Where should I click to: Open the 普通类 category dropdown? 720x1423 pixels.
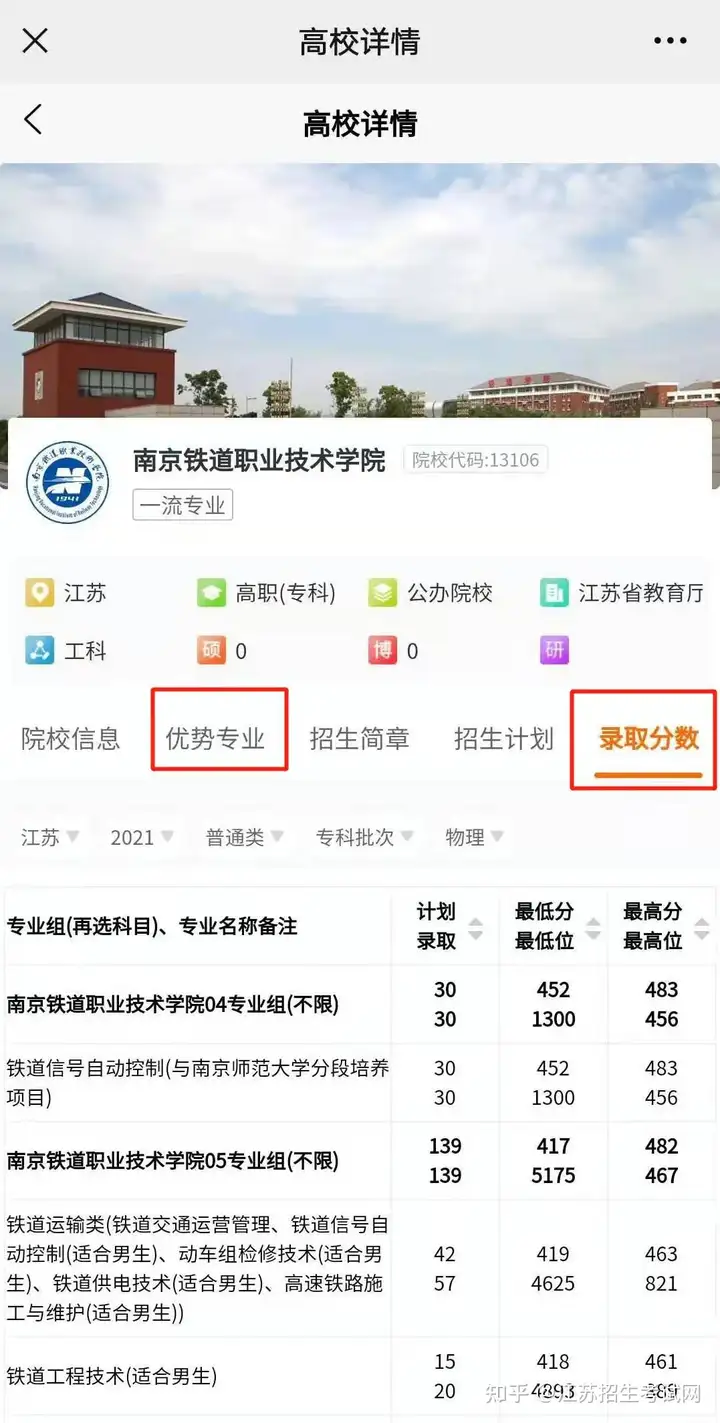pos(245,837)
